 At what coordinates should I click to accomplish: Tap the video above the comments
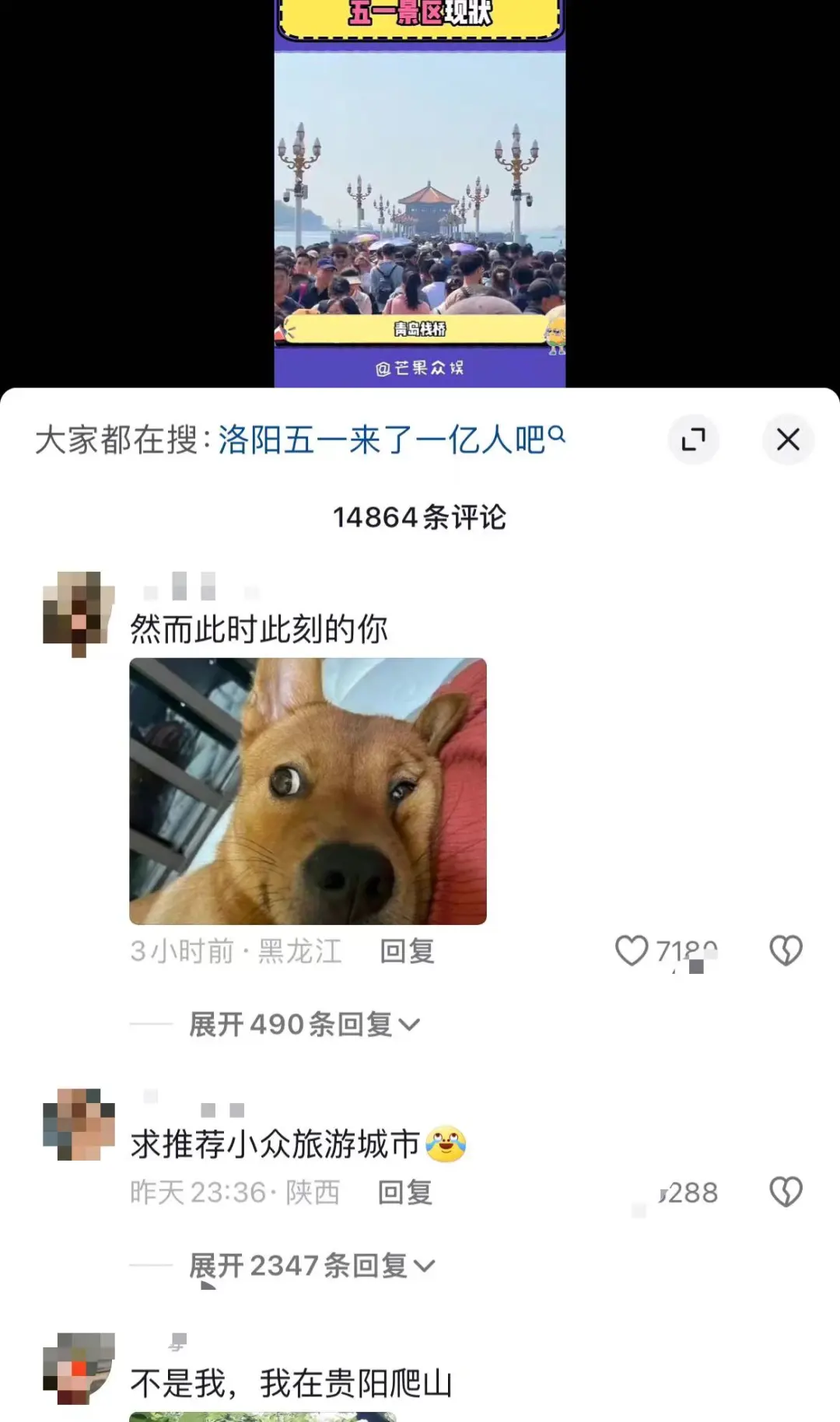click(x=420, y=194)
